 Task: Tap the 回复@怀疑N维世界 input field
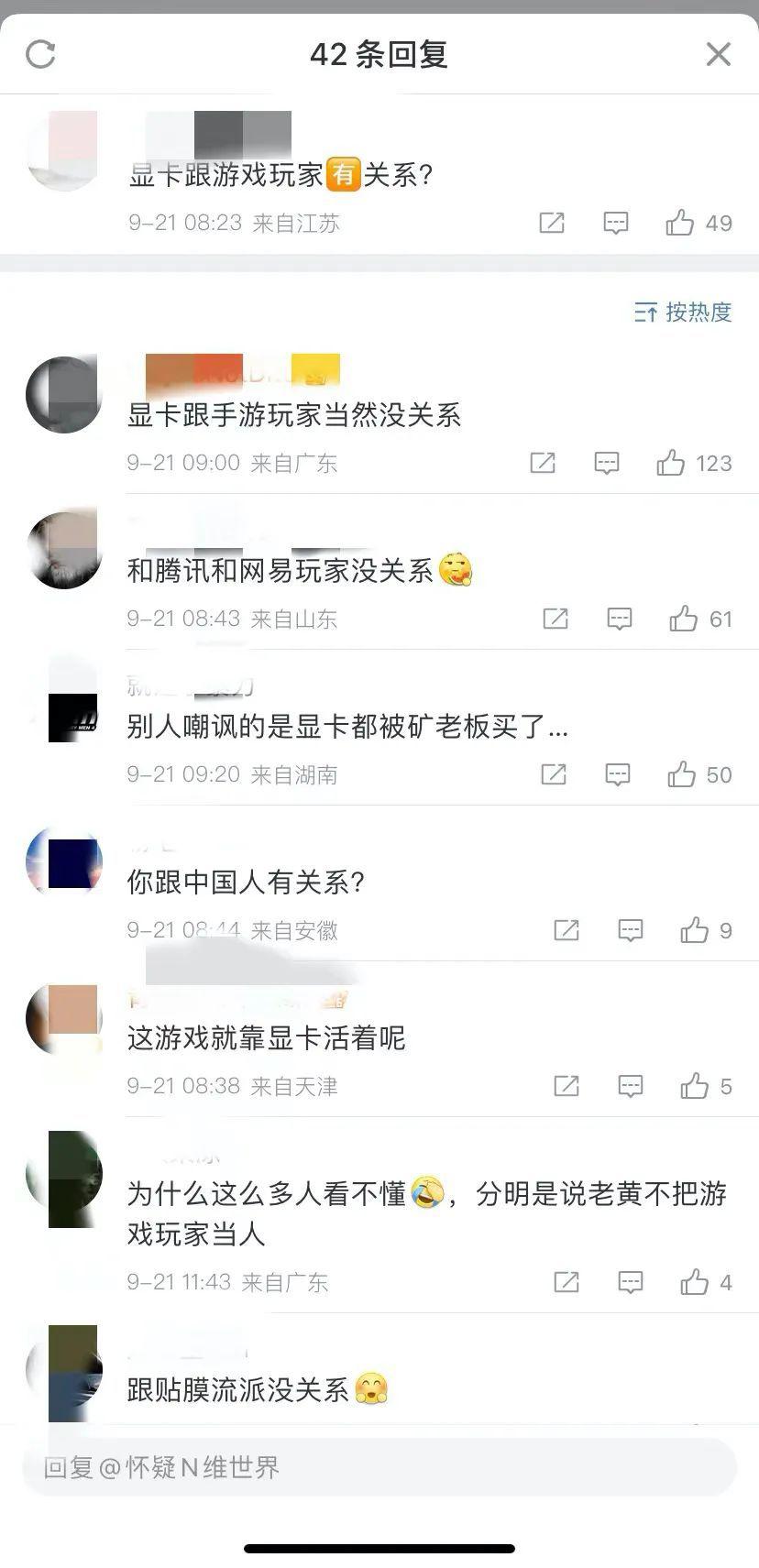pyautogui.click(x=379, y=1467)
